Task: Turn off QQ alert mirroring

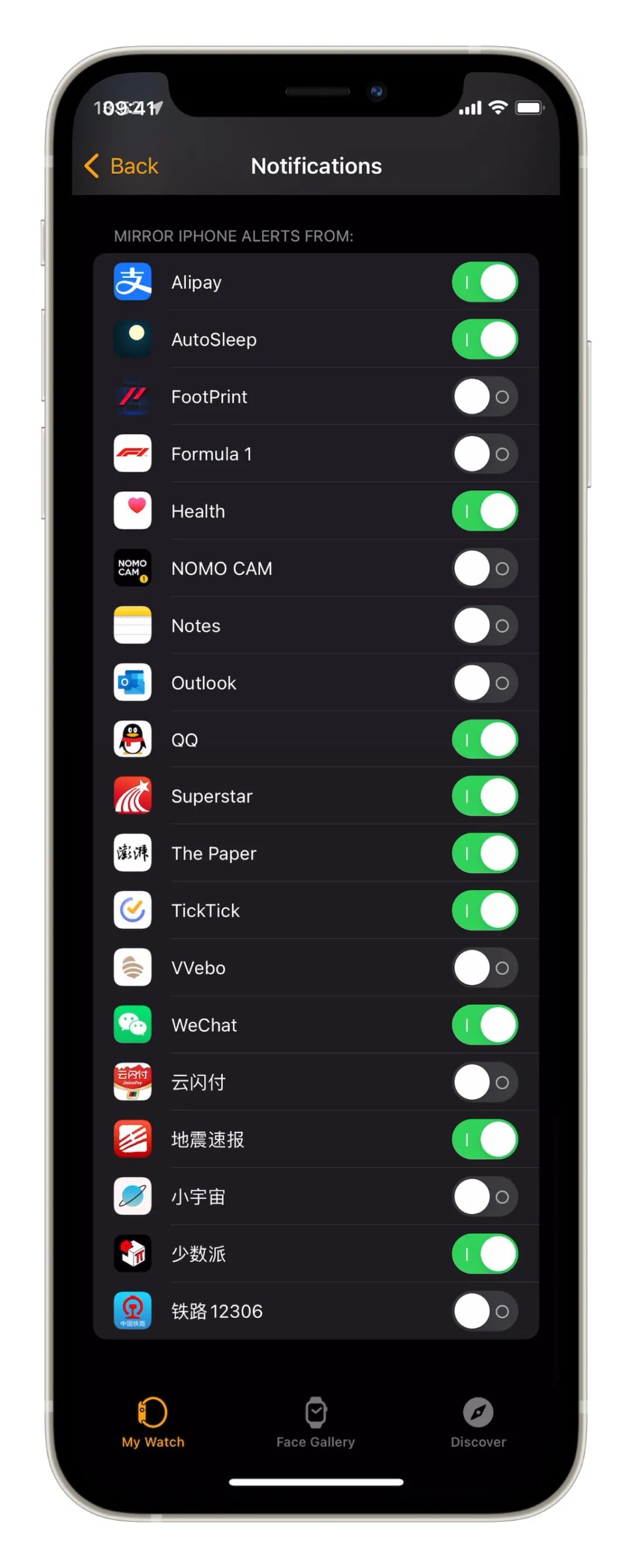Action: (484, 740)
